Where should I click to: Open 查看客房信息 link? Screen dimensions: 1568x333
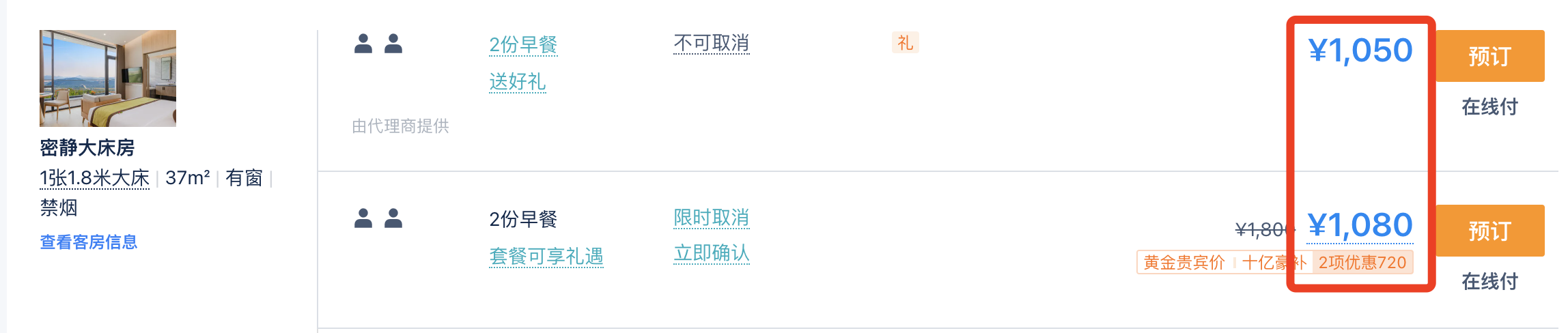[x=89, y=242]
